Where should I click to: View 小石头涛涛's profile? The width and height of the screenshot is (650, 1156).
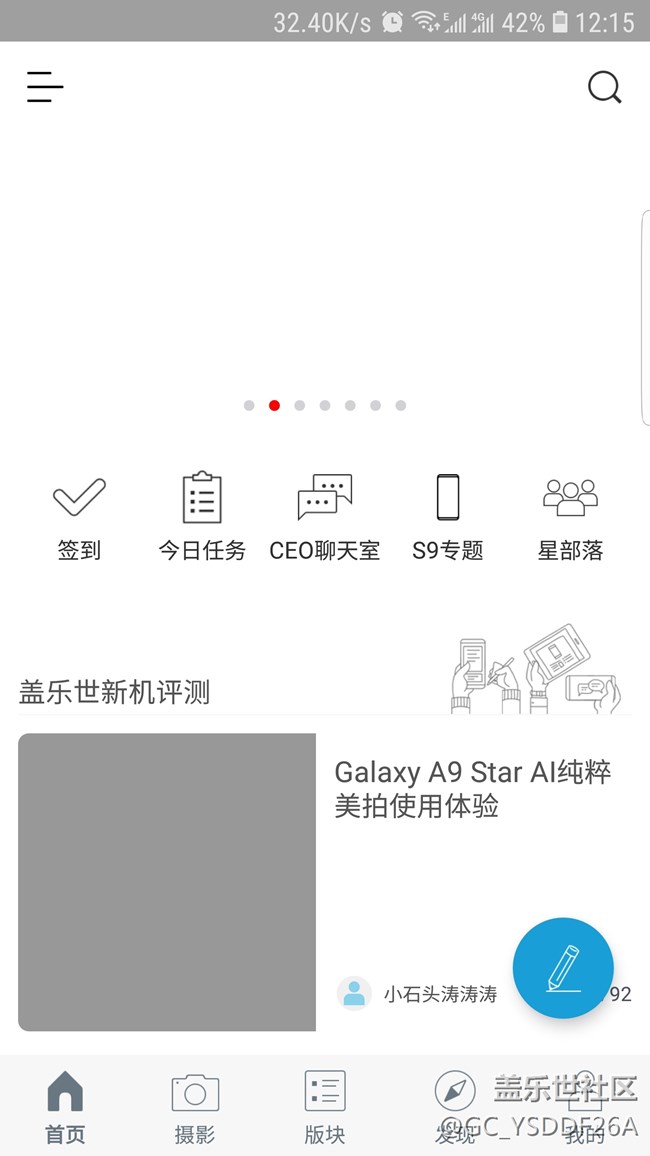pos(418,994)
